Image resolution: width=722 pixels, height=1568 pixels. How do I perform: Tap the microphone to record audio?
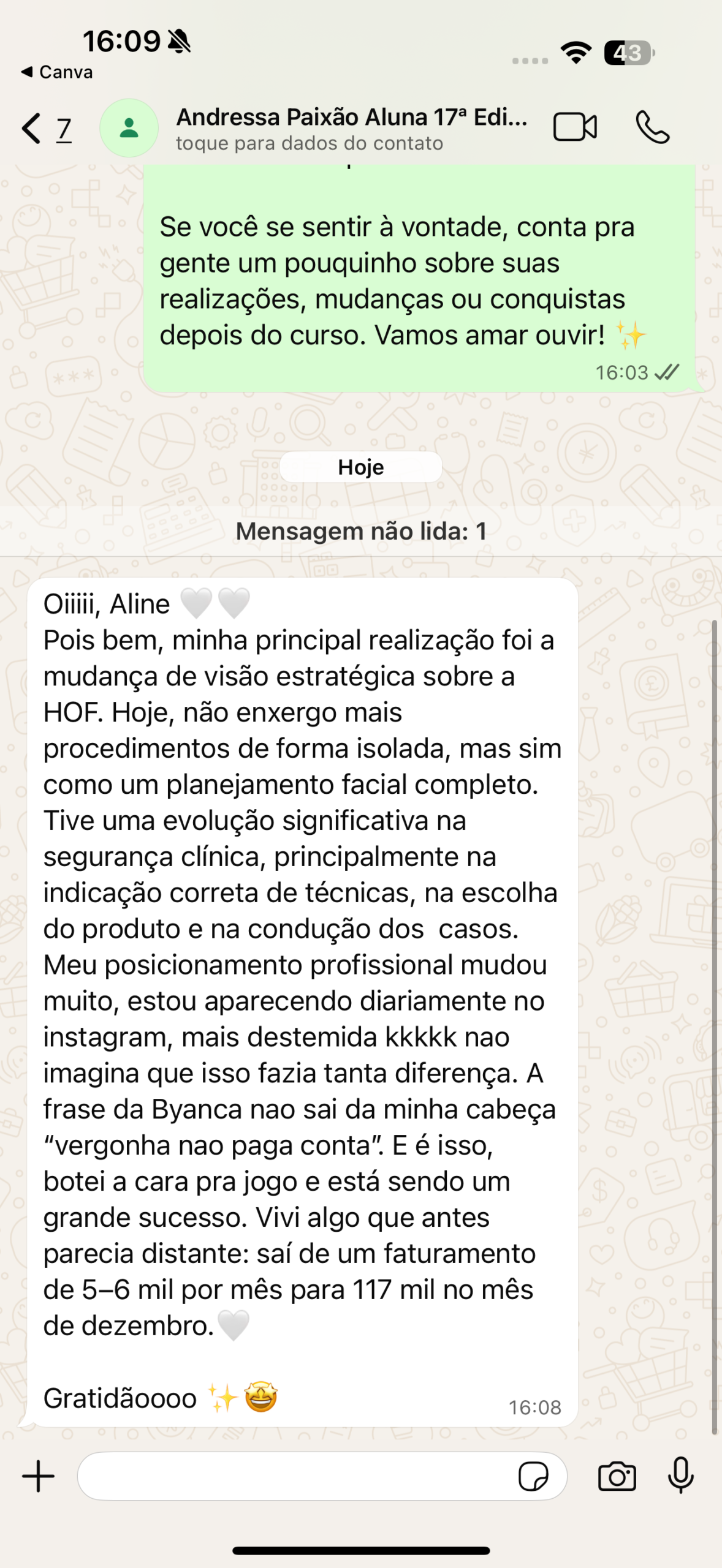point(680,1476)
